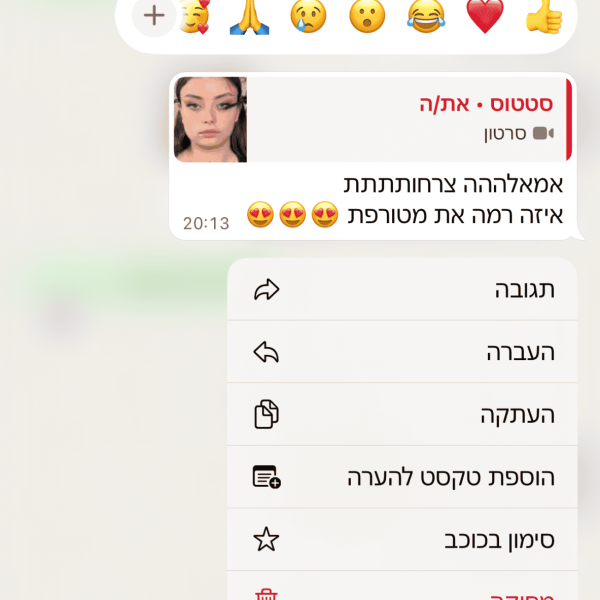Viewport: 600px width, 600px height.
Task: Open the quoted status video preview
Action: (x=370, y=119)
